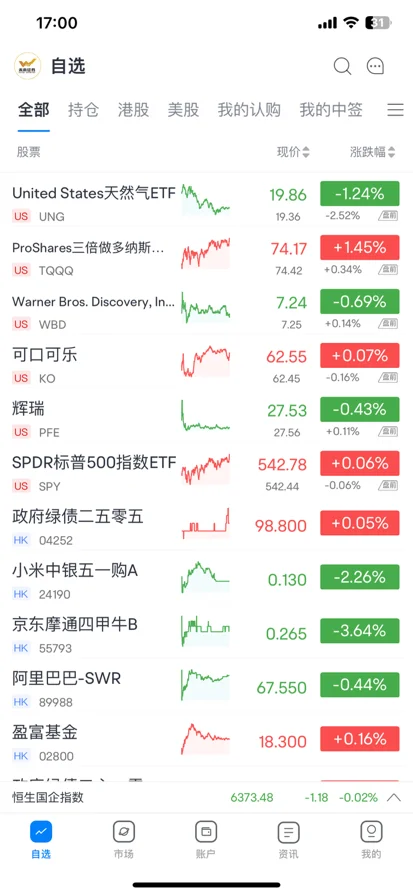Screen dimensions: 413x896
Task: Toggle the -2.26% badge for 小米中银五一购A
Action: pyautogui.click(x=360, y=577)
